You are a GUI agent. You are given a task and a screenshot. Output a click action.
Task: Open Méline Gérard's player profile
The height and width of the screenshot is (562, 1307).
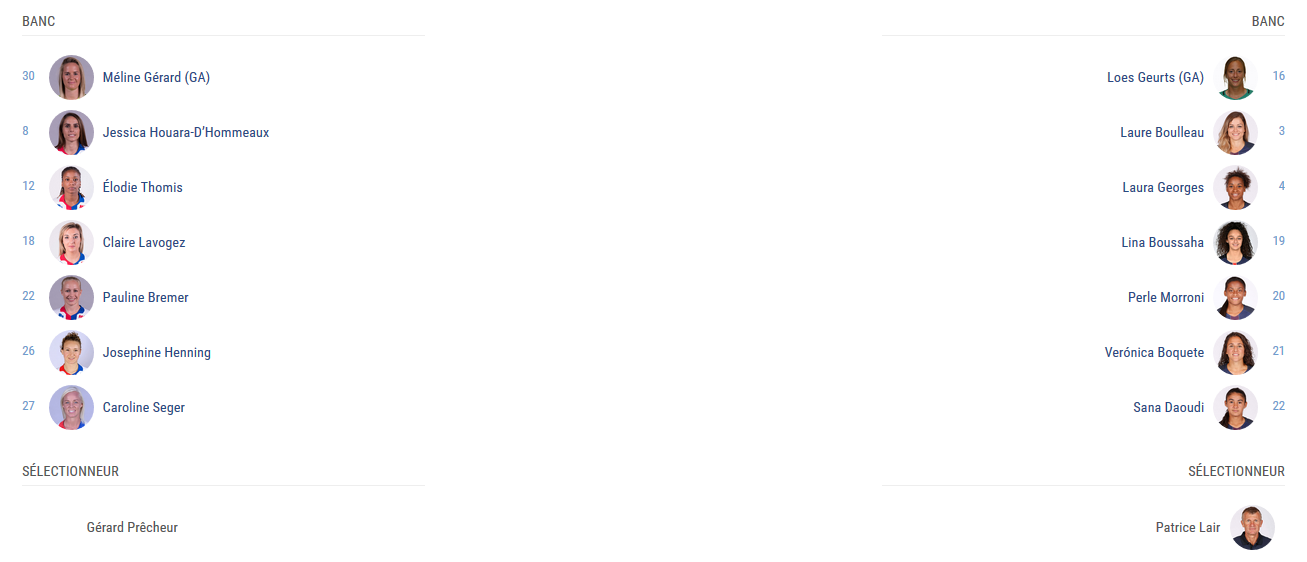pos(156,77)
